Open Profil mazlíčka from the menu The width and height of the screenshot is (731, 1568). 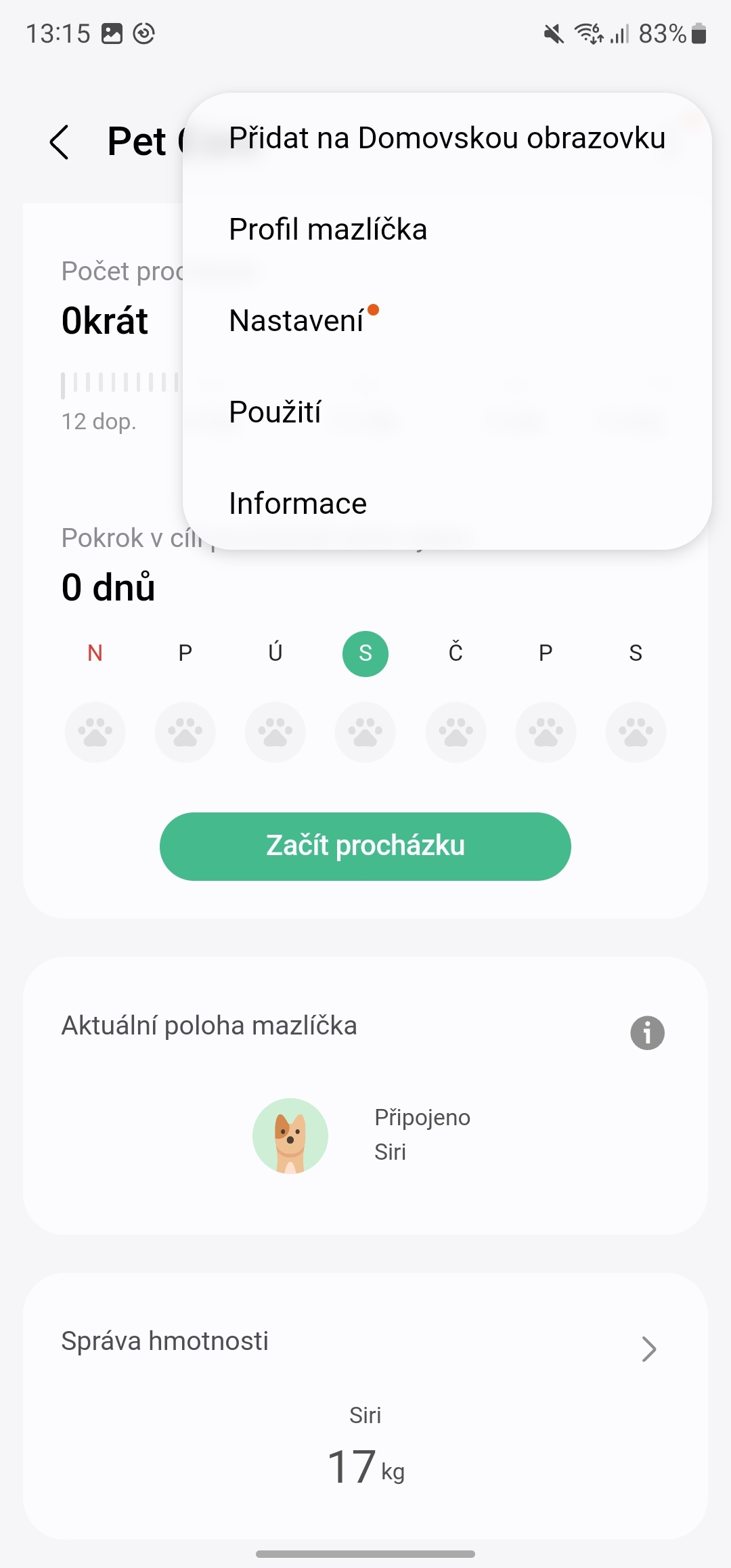click(328, 229)
